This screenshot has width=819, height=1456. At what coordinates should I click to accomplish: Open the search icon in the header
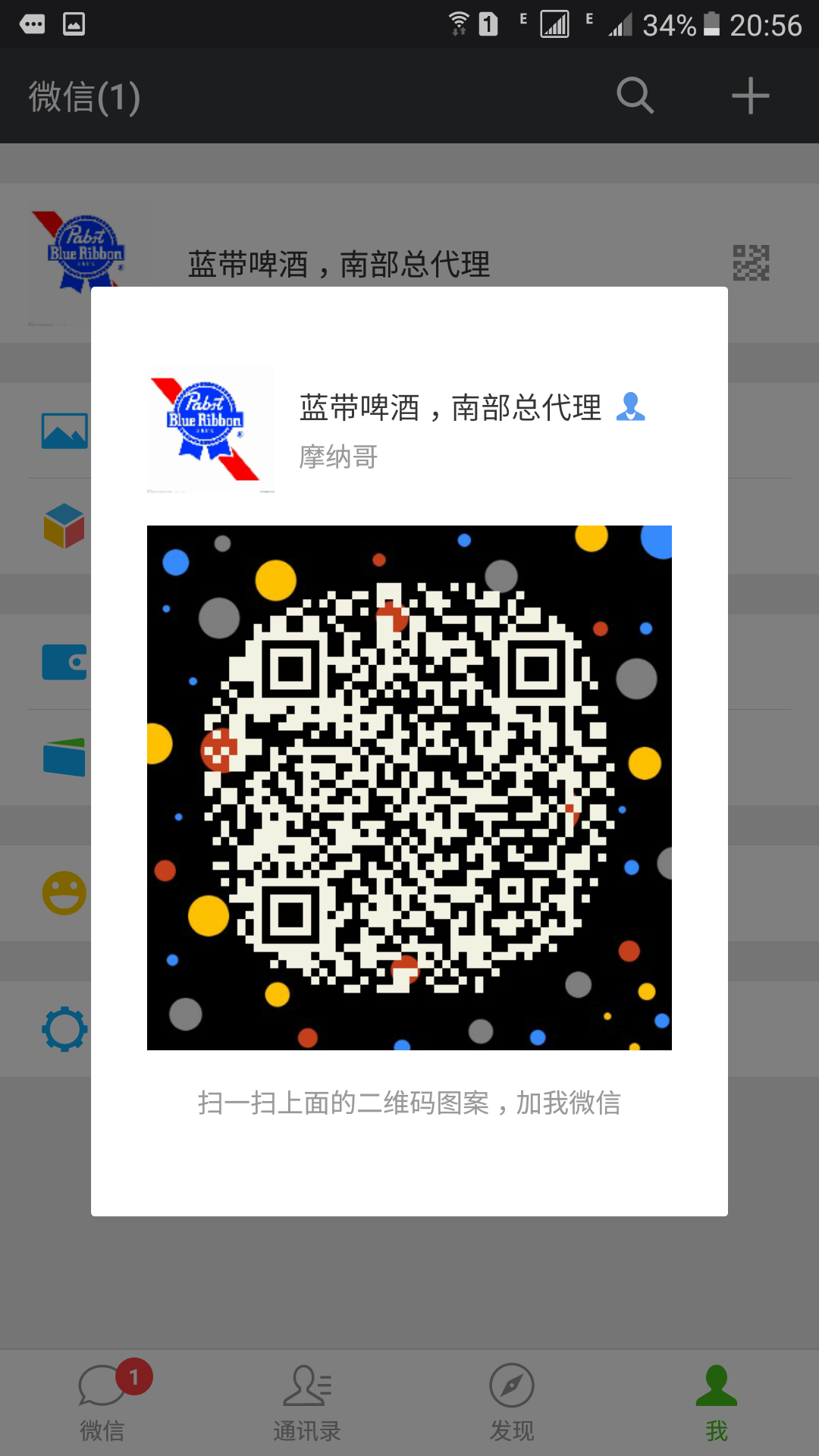click(635, 96)
